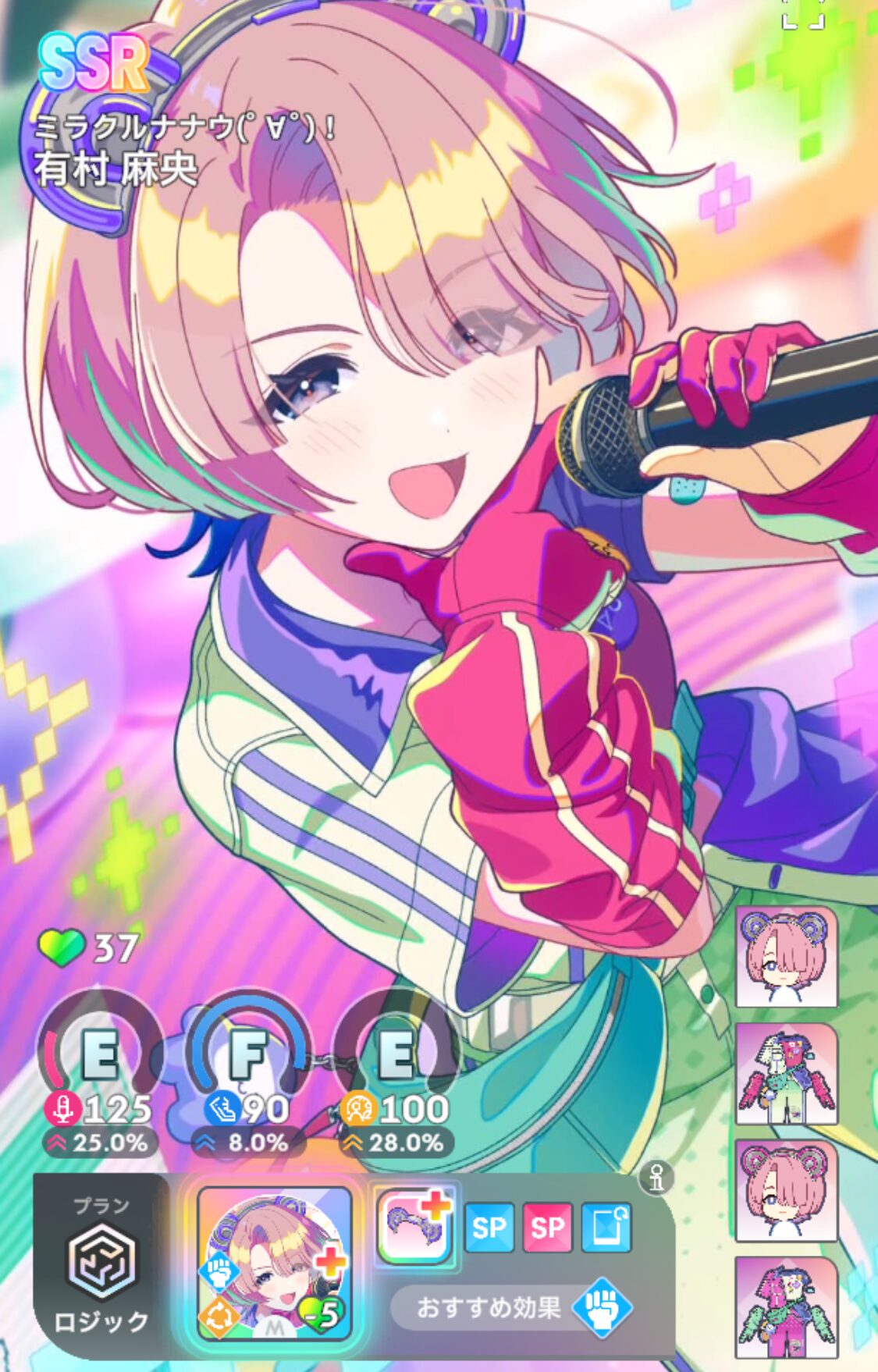878x1372 pixels.
Task: Select the first pixel outfit thumbnail
Action: tap(786, 1074)
